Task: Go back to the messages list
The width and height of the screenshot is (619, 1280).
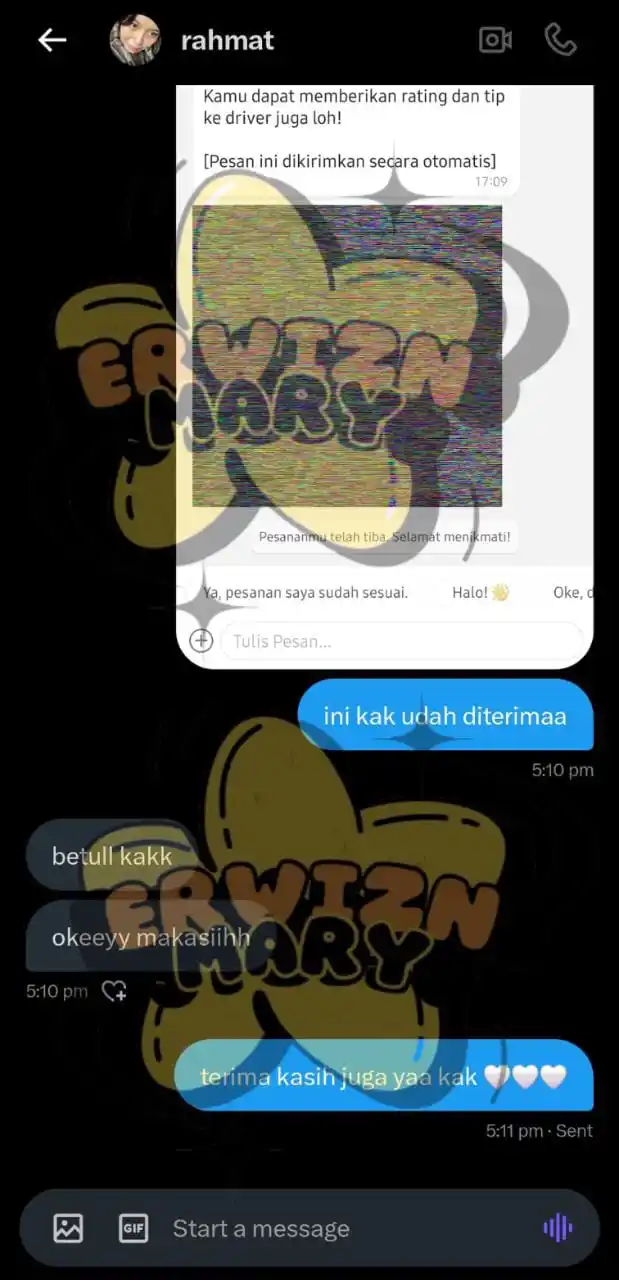Action: tap(52, 40)
